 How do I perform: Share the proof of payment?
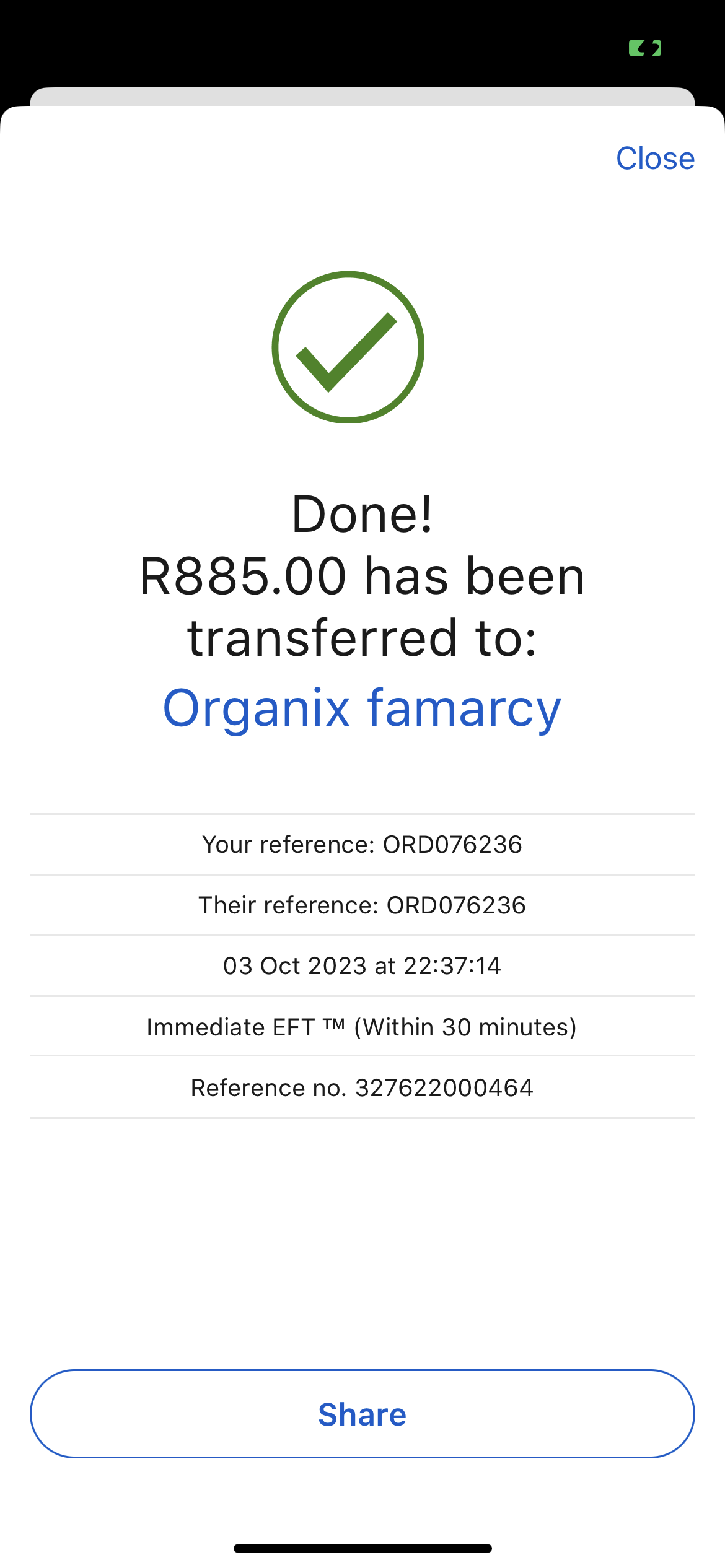coord(362,1414)
